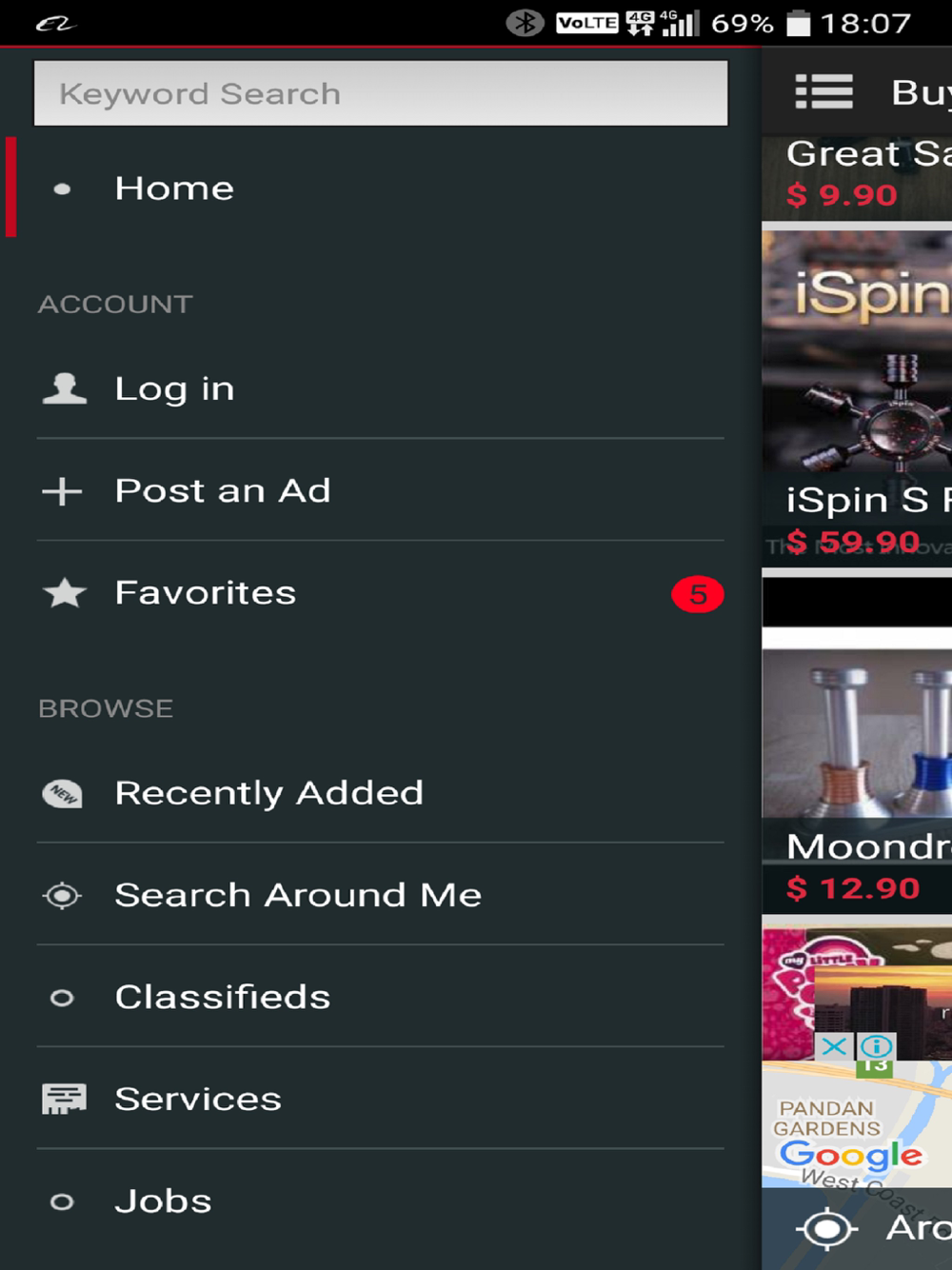Open Search Around Me
This screenshot has width=952, height=1270.
[x=381, y=895]
